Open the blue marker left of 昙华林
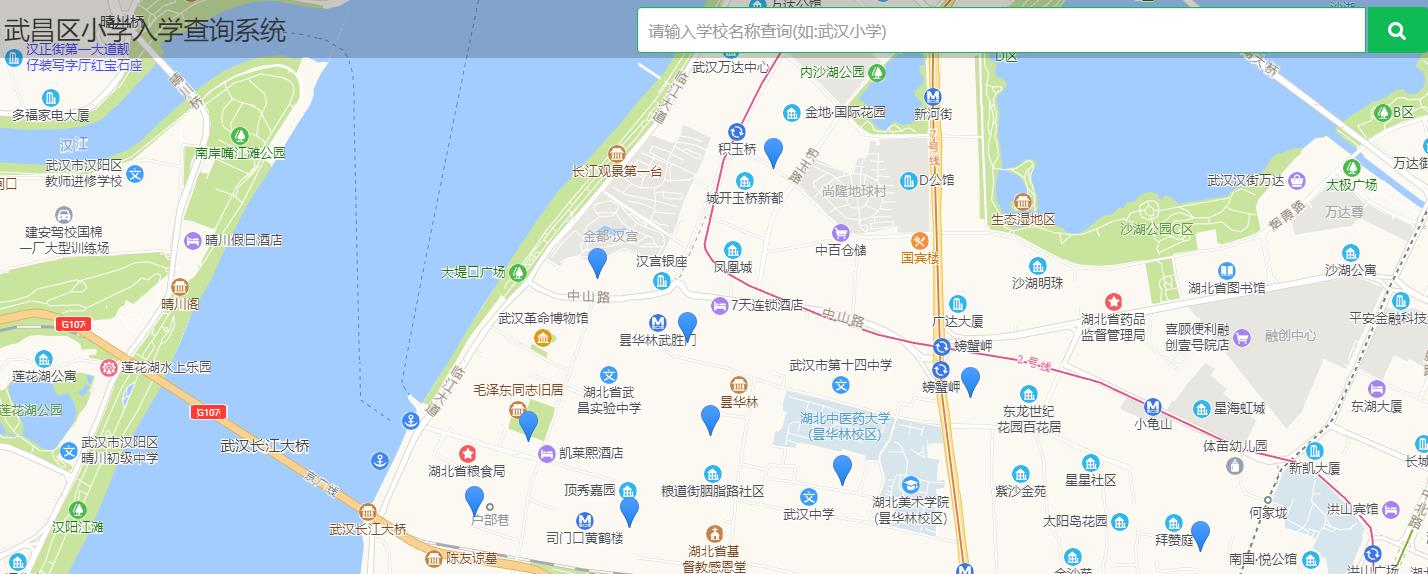 710,418
